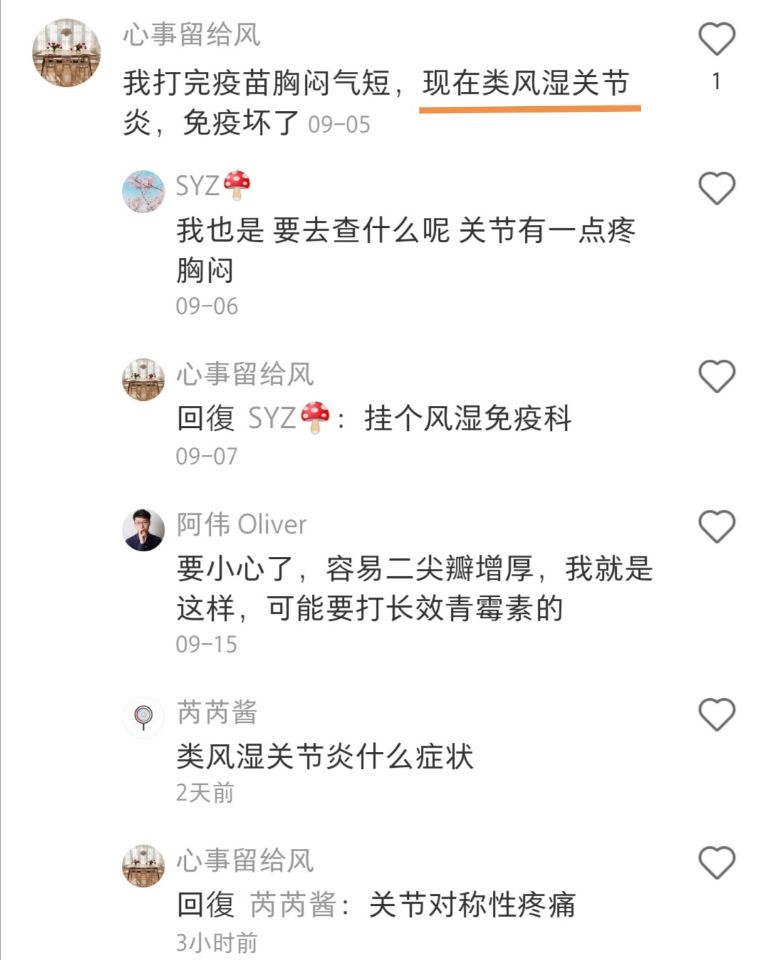Like 阿伟 Oliver's comment about 二尖瓣增厚
The height and width of the screenshot is (960, 769).
pos(716,526)
